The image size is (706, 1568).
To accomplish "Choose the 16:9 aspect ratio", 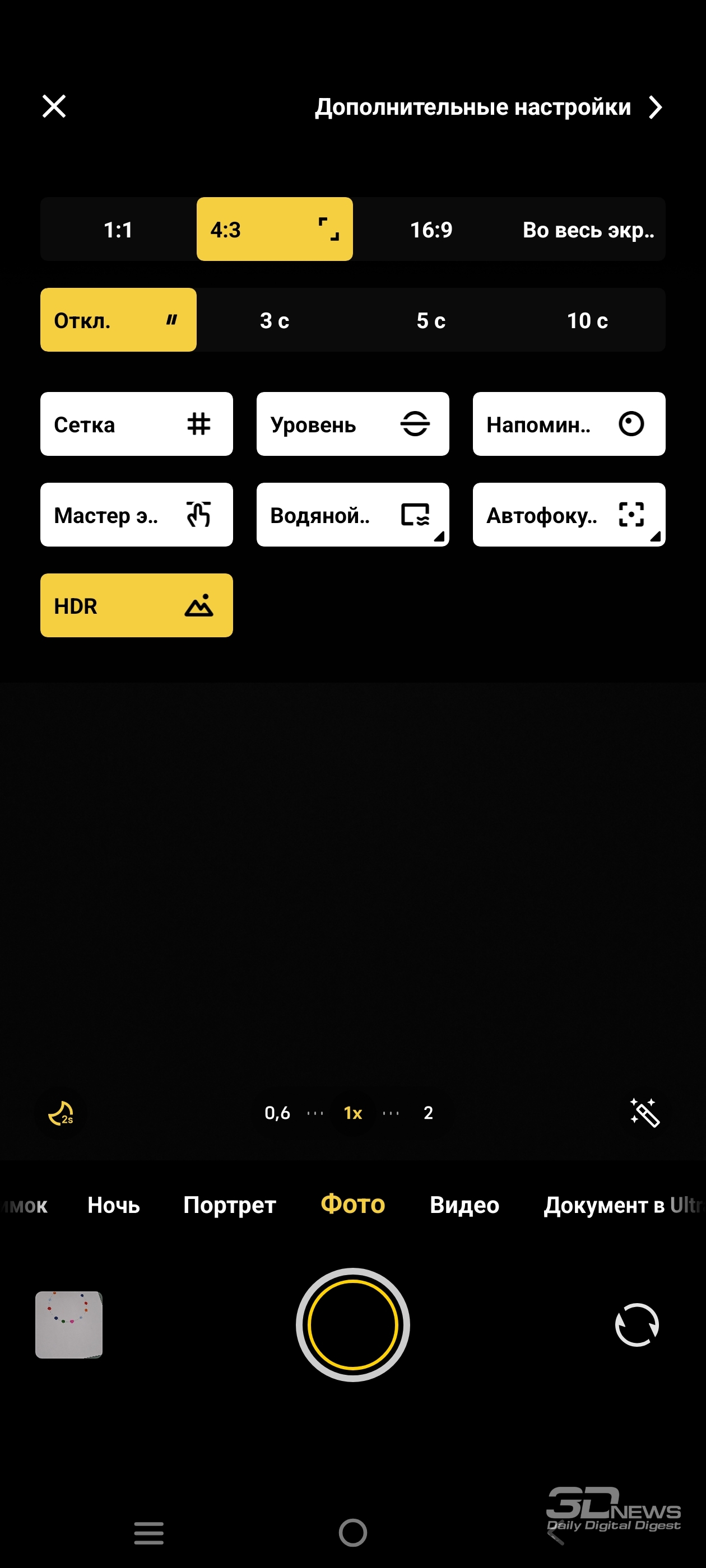I will 431,230.
